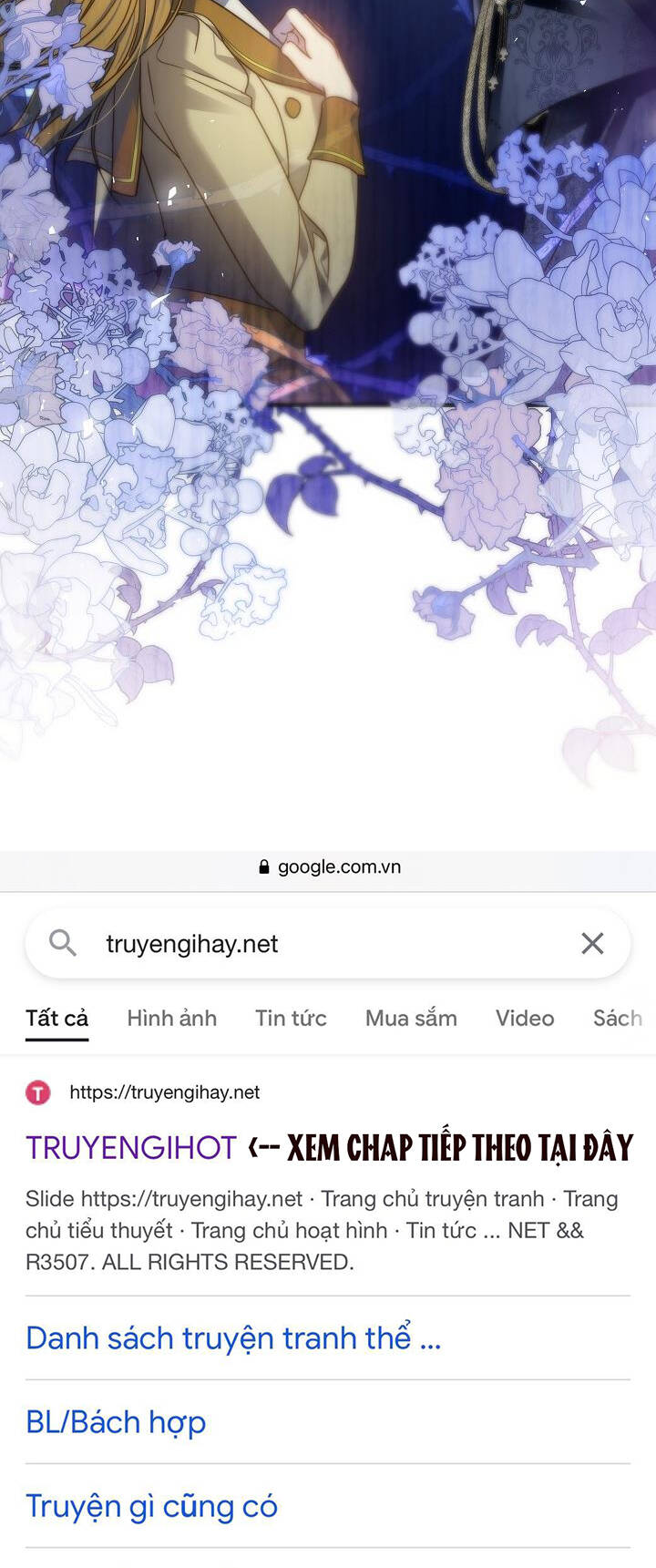The image size is (656, 1568).
Task: Click the google.com.vn address bar text
Action: 339,866
